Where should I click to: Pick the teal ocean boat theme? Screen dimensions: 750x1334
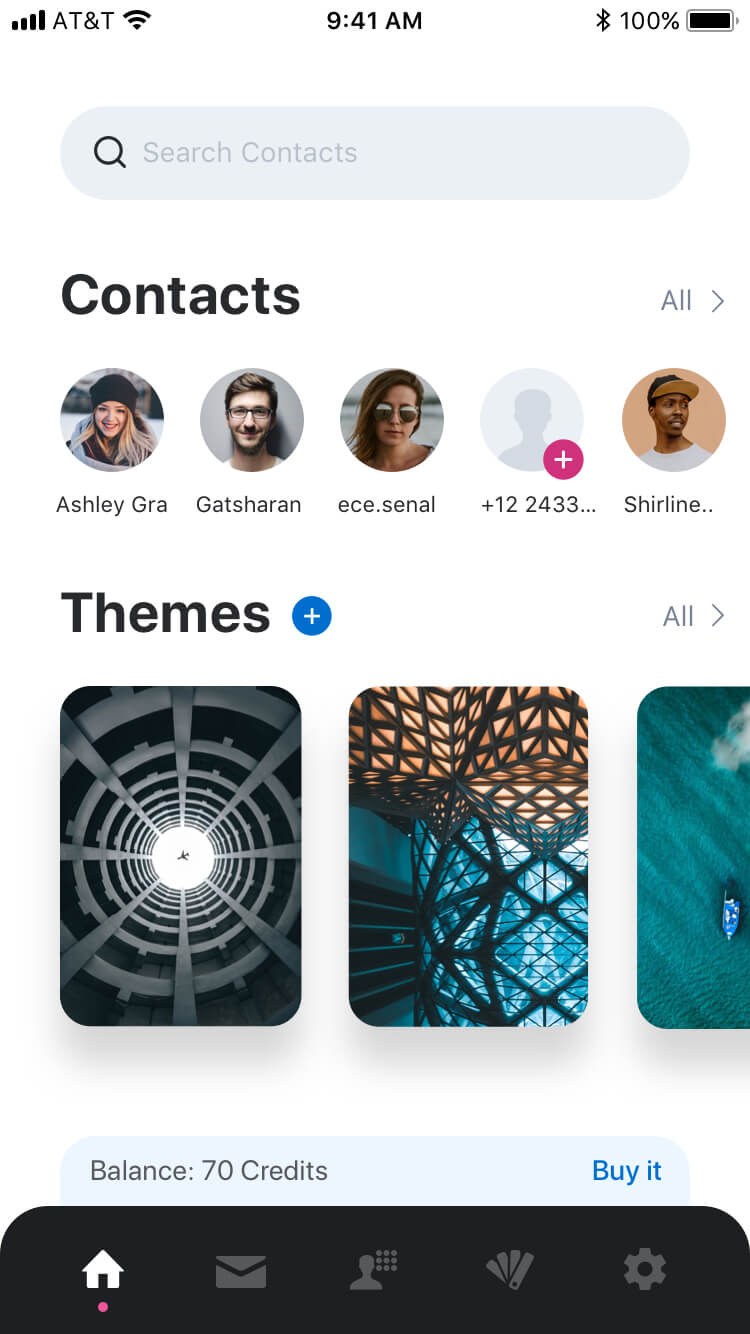pos(694,856)
